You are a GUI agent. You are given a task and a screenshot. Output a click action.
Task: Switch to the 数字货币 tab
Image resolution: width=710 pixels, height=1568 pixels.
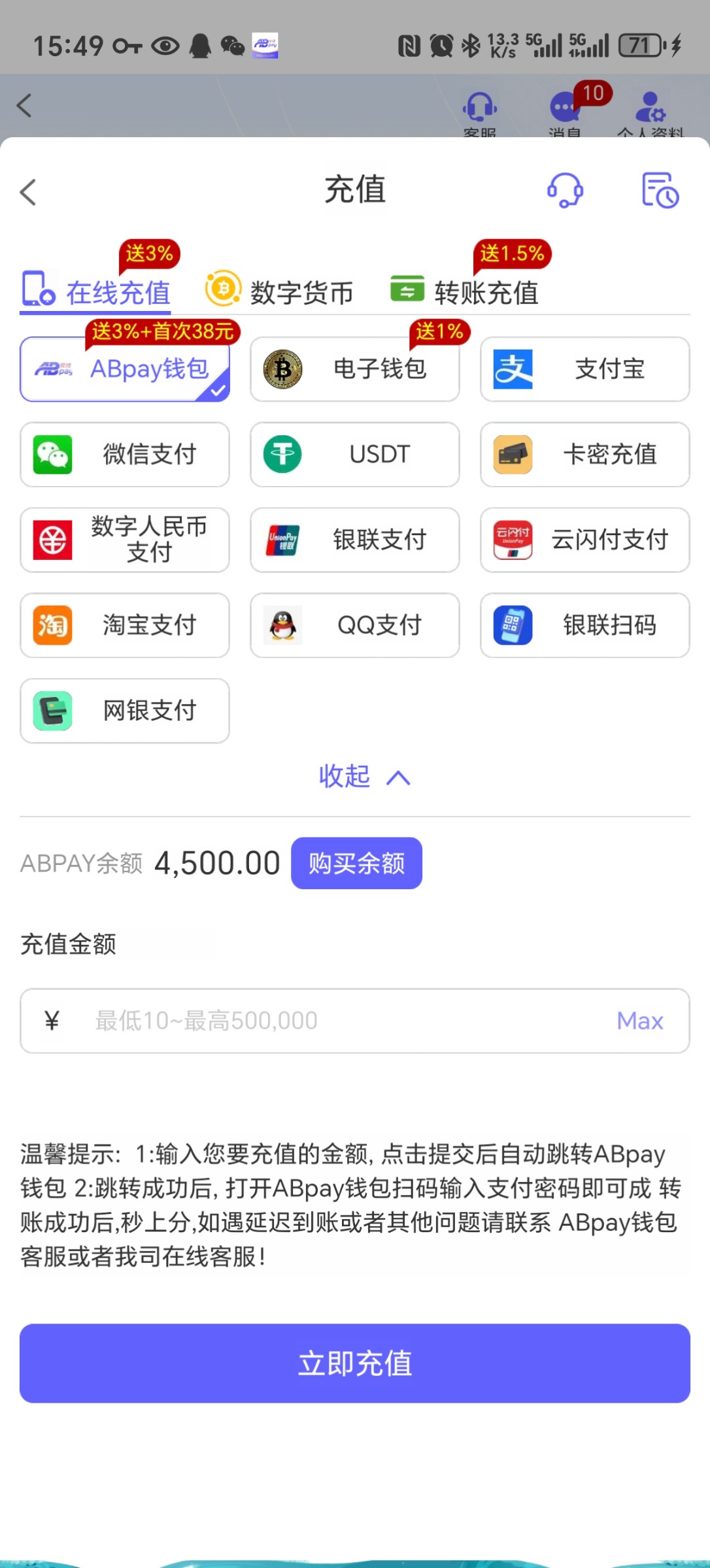279,291
